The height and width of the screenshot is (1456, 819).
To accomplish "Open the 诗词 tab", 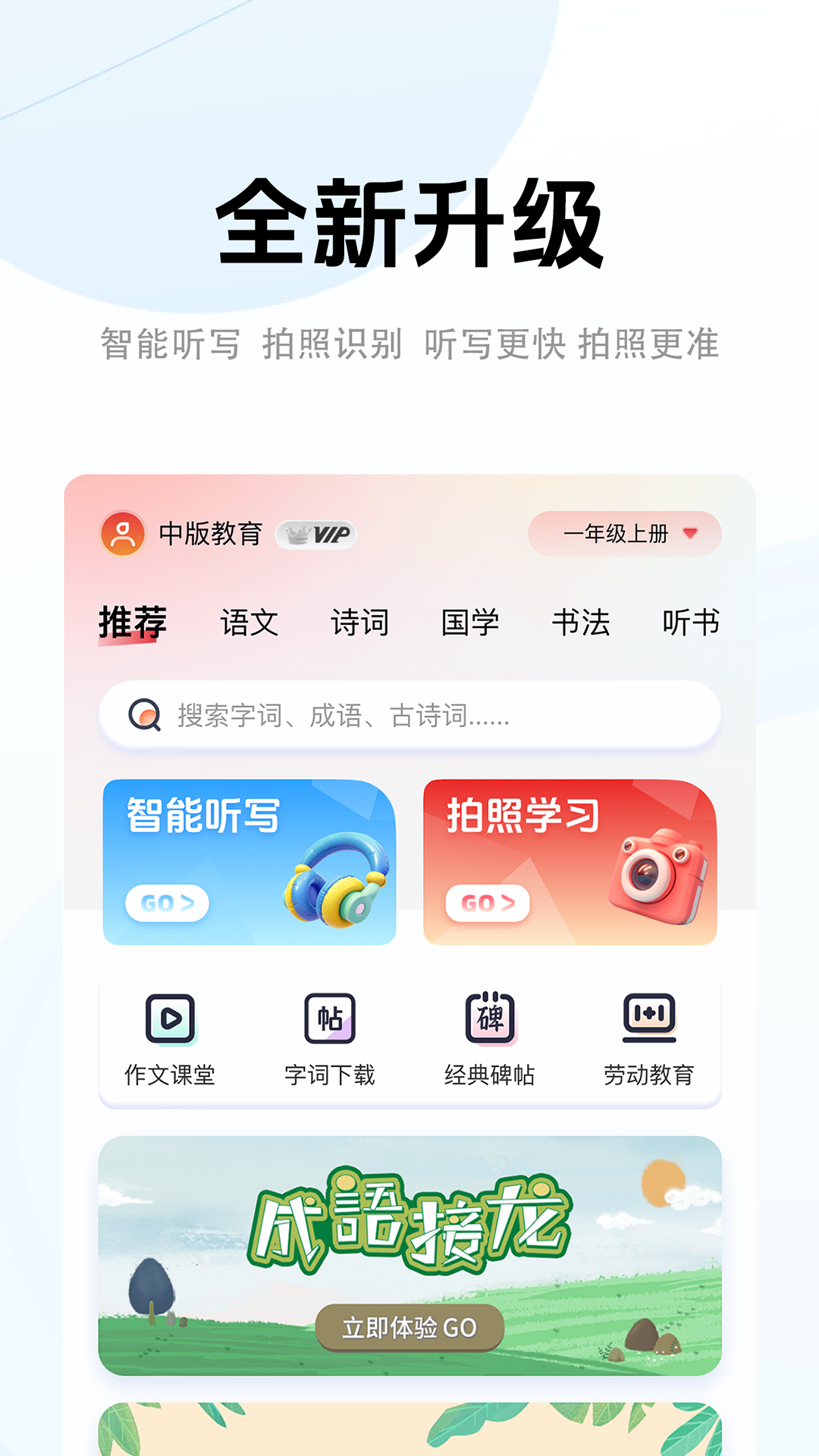I will (361, 623).
